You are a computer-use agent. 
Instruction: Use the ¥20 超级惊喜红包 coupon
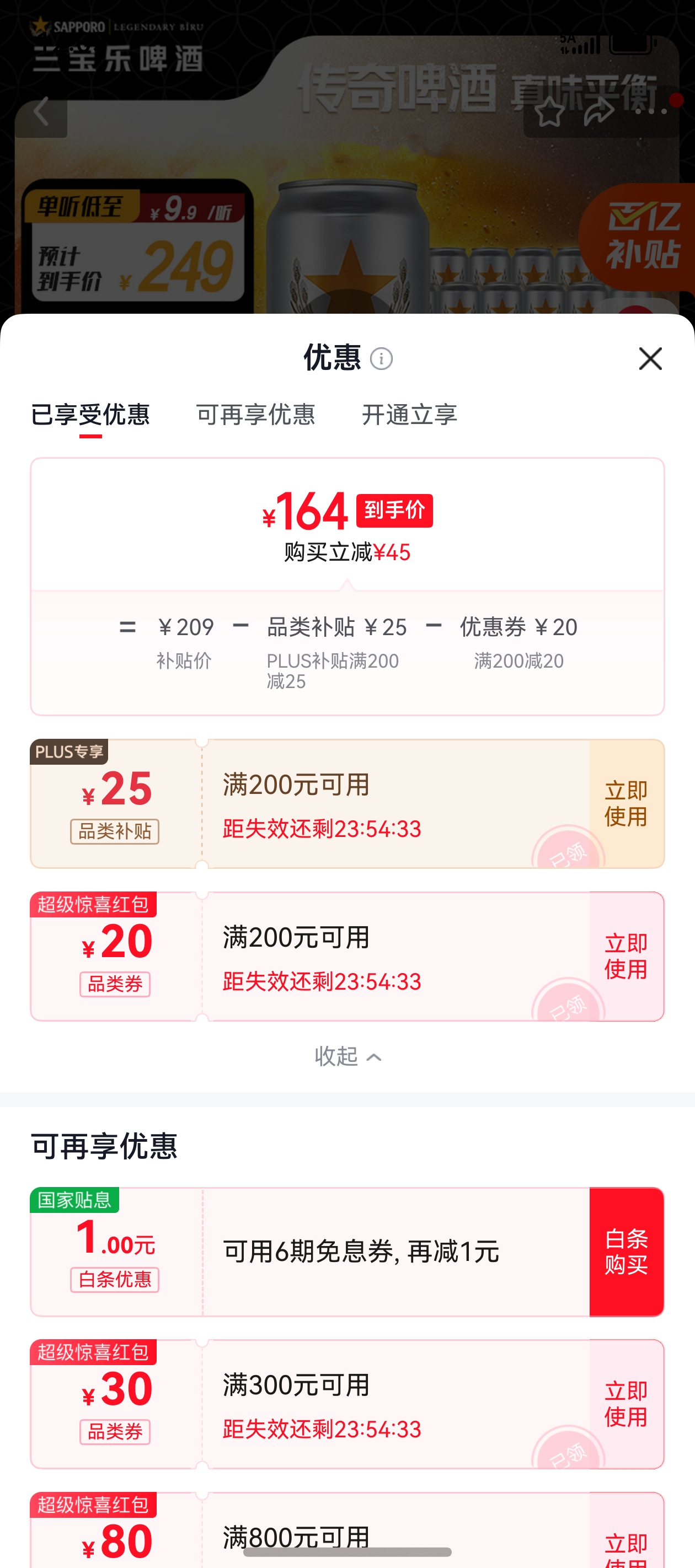[x=627, y=955]
